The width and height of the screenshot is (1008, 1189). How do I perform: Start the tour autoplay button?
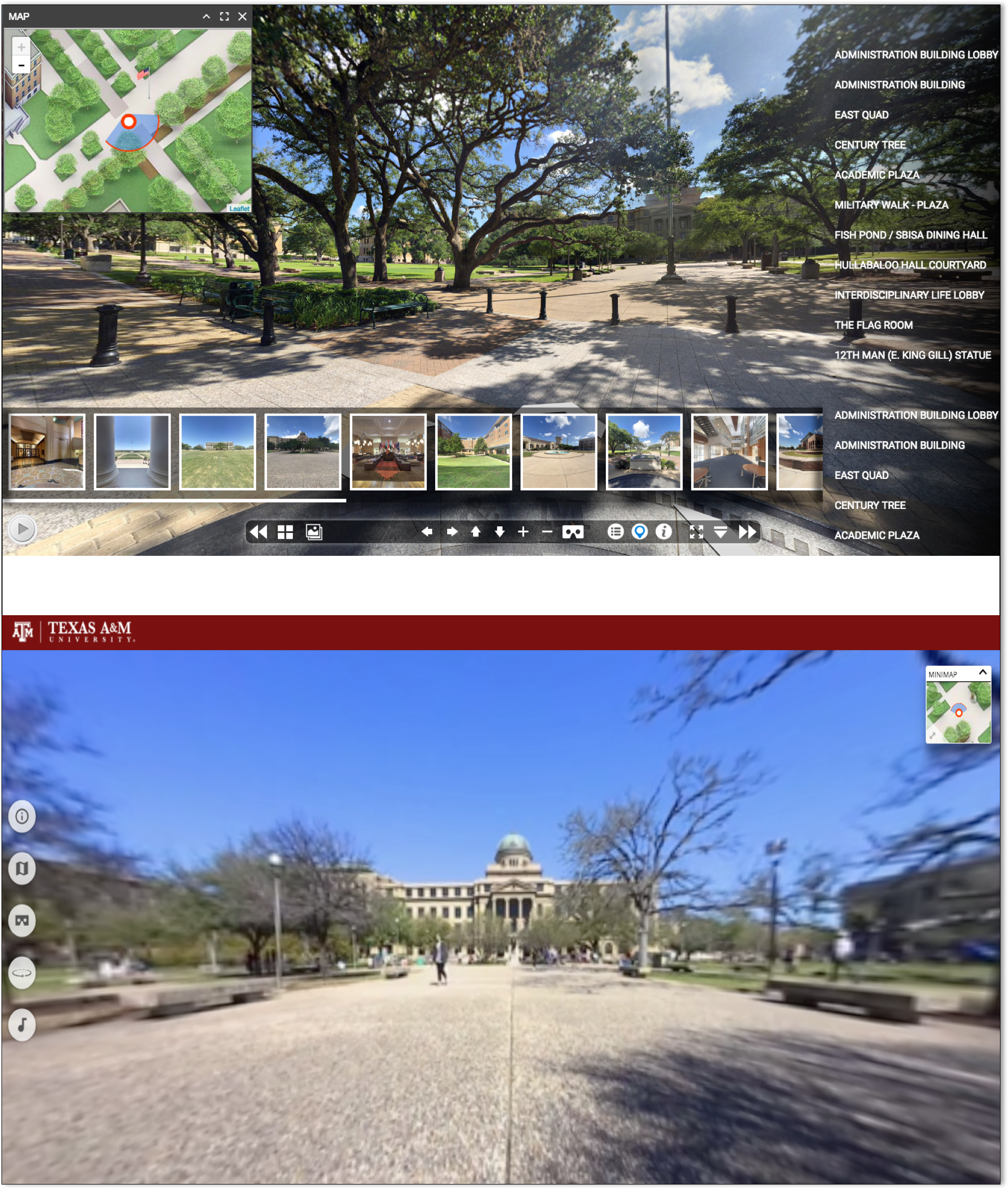22,529
